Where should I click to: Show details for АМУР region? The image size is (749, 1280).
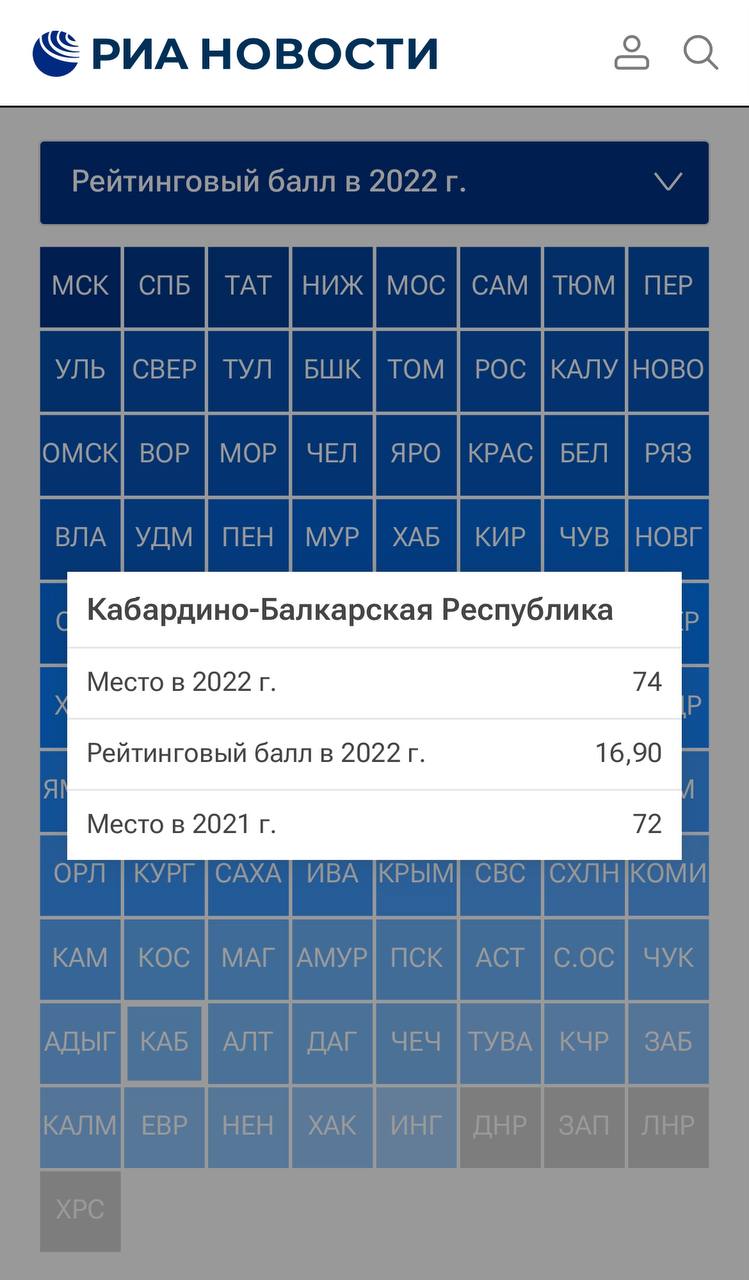tap(332, 958)
